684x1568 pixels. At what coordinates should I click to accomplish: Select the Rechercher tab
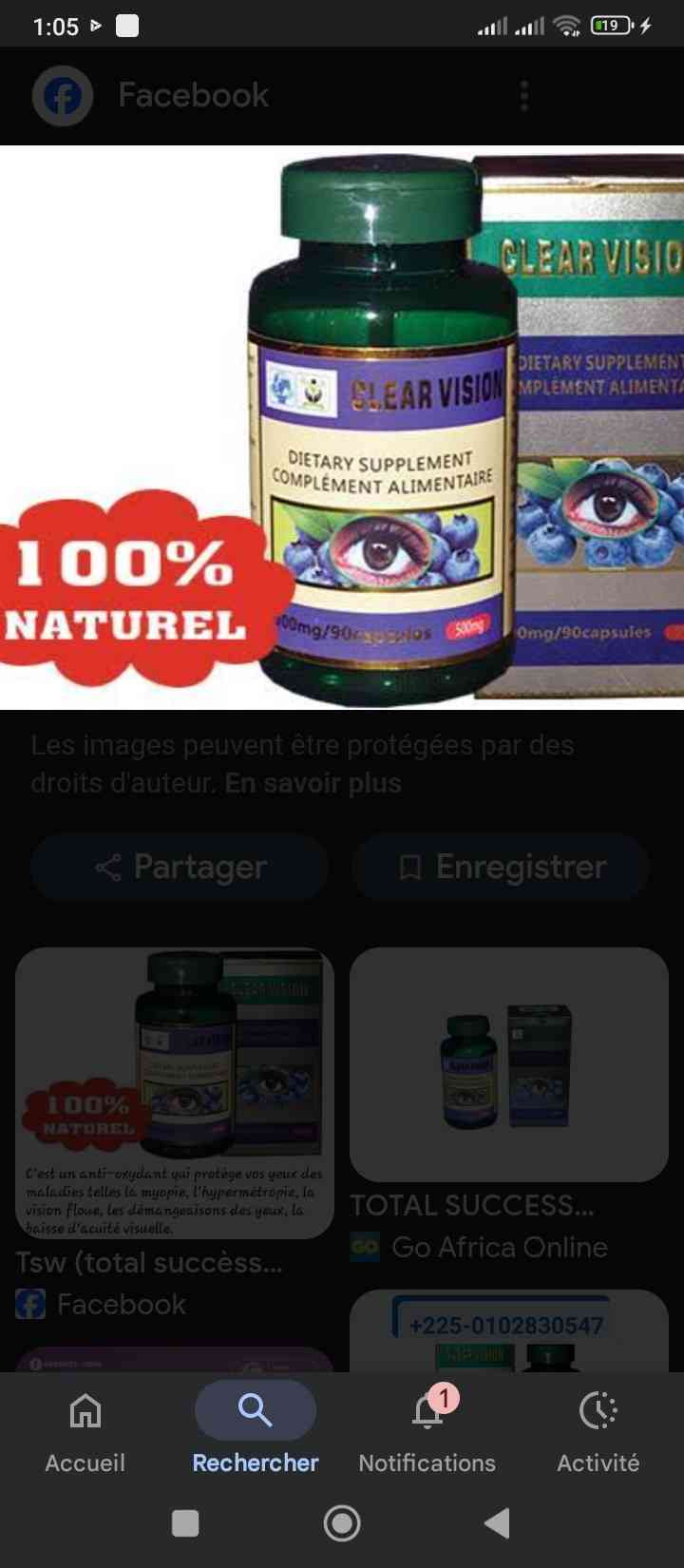coord(256,1428)
